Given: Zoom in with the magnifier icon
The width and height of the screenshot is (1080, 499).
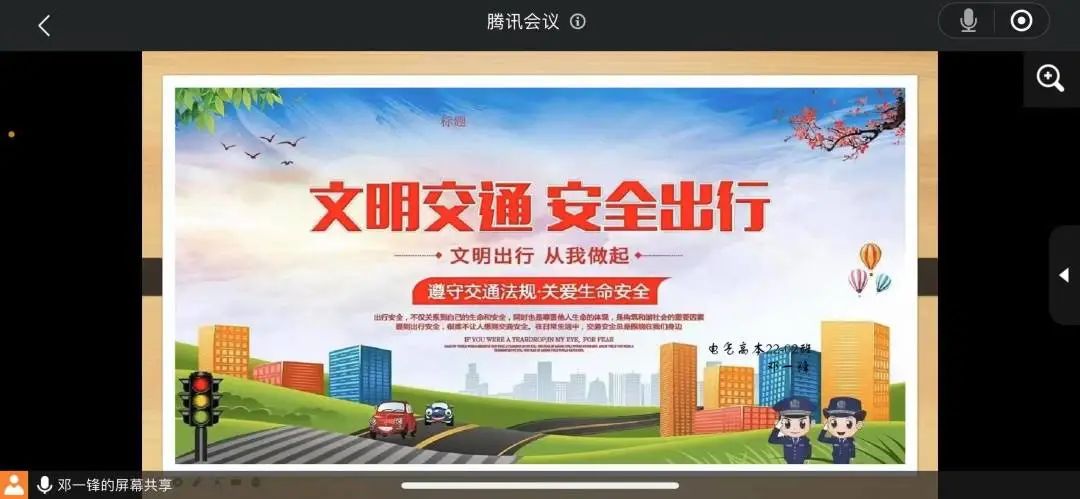Looking at the screenshot, I should tap(1051, 79).
